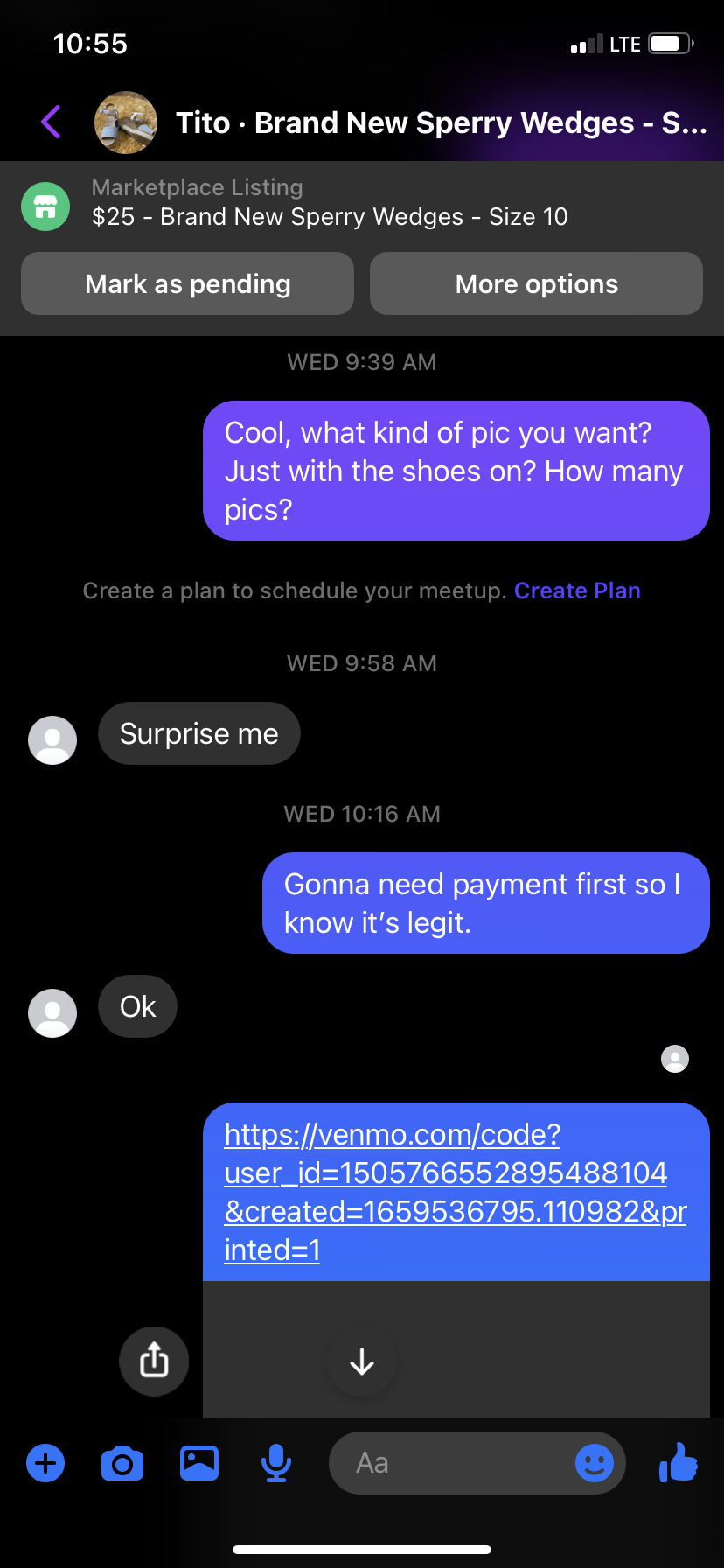Record a voice message
724x1568 pixels.
tap(276, 1463)
